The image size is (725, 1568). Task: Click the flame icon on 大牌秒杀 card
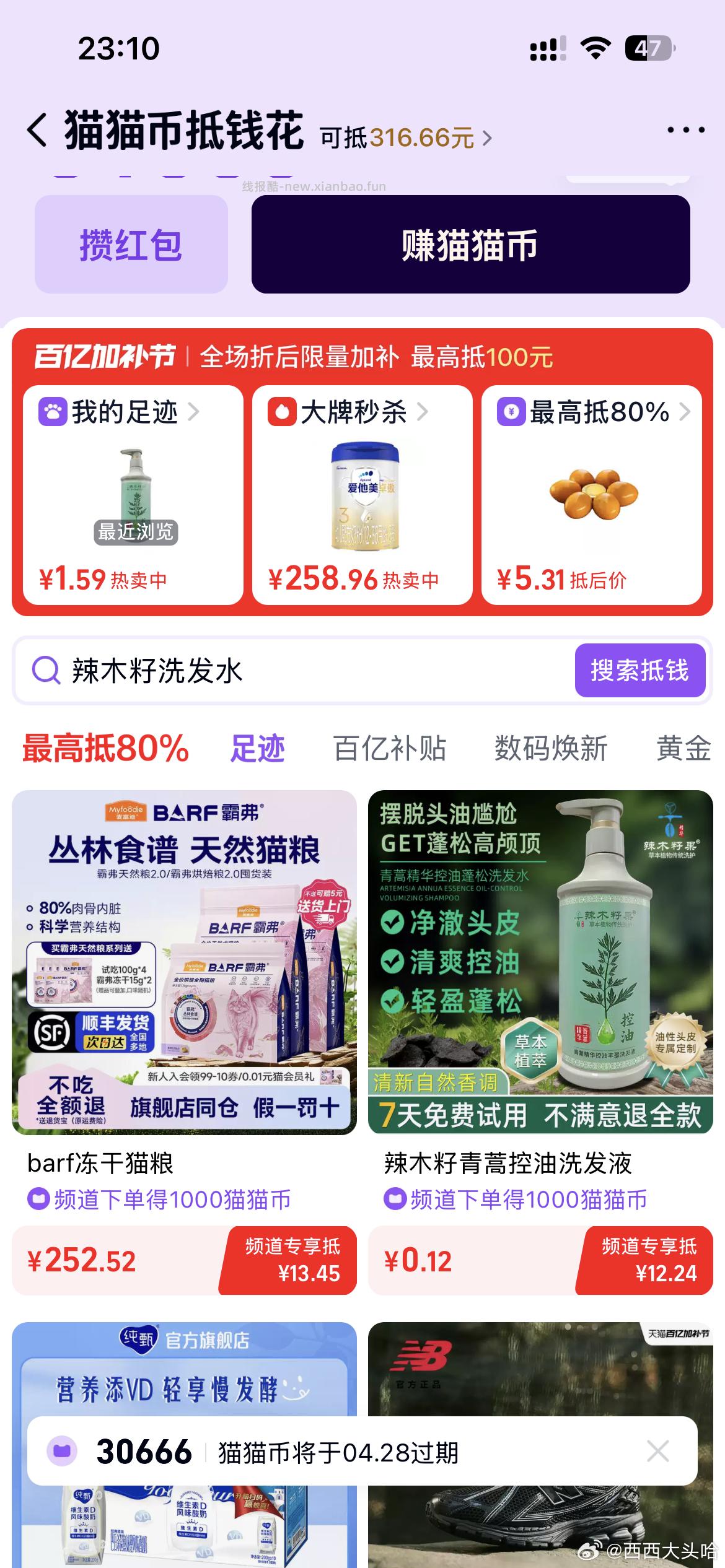(x=282, y=411)
